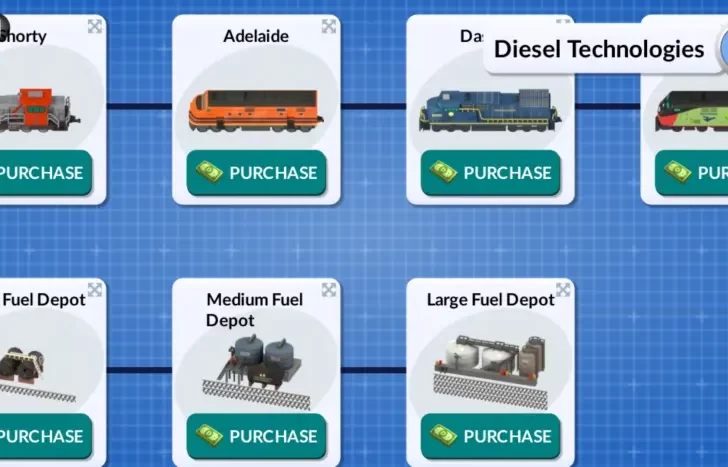
Task: Buy the Medium Fuel Depot
Action: click(x=255, y=436)
